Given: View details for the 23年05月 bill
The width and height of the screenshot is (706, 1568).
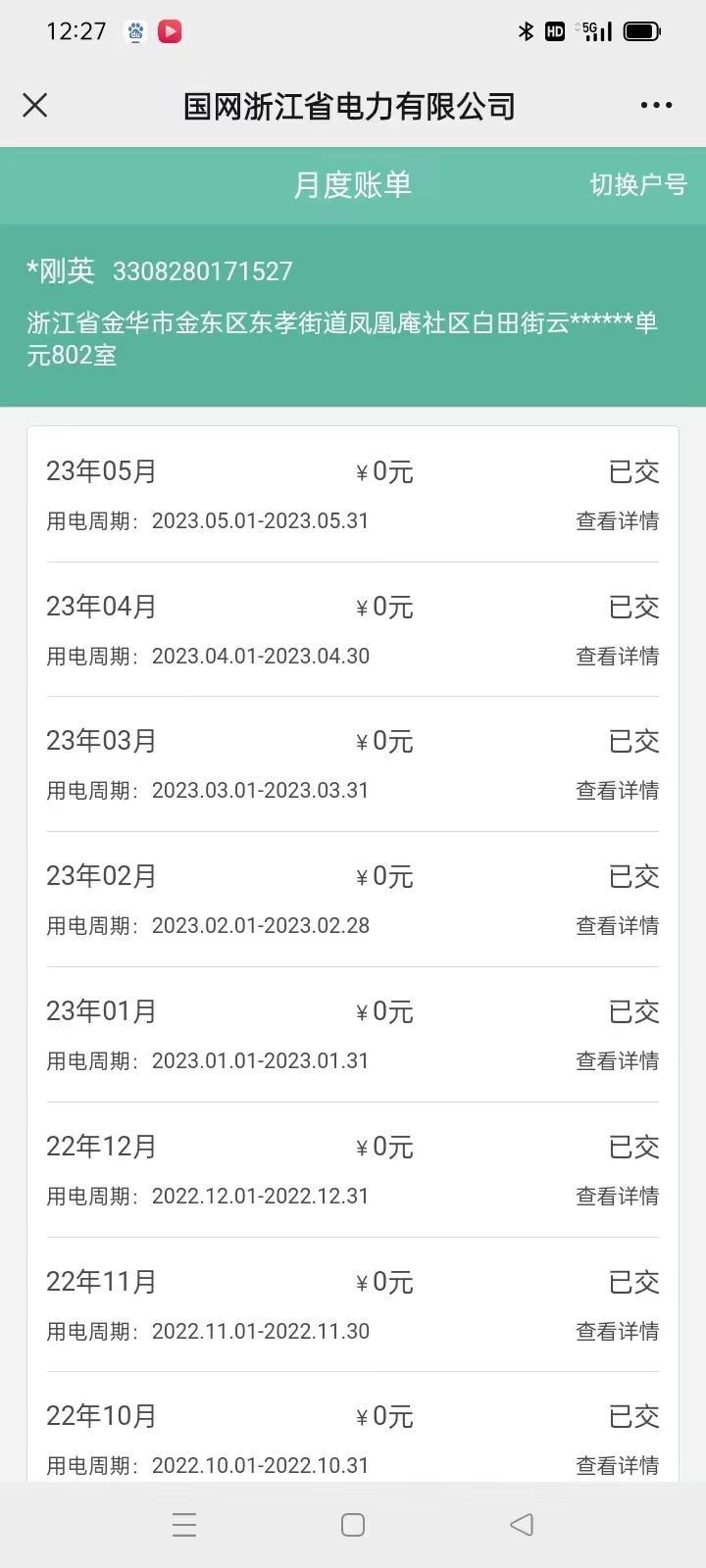Looking at the screenshot, I should pos(617,521).
